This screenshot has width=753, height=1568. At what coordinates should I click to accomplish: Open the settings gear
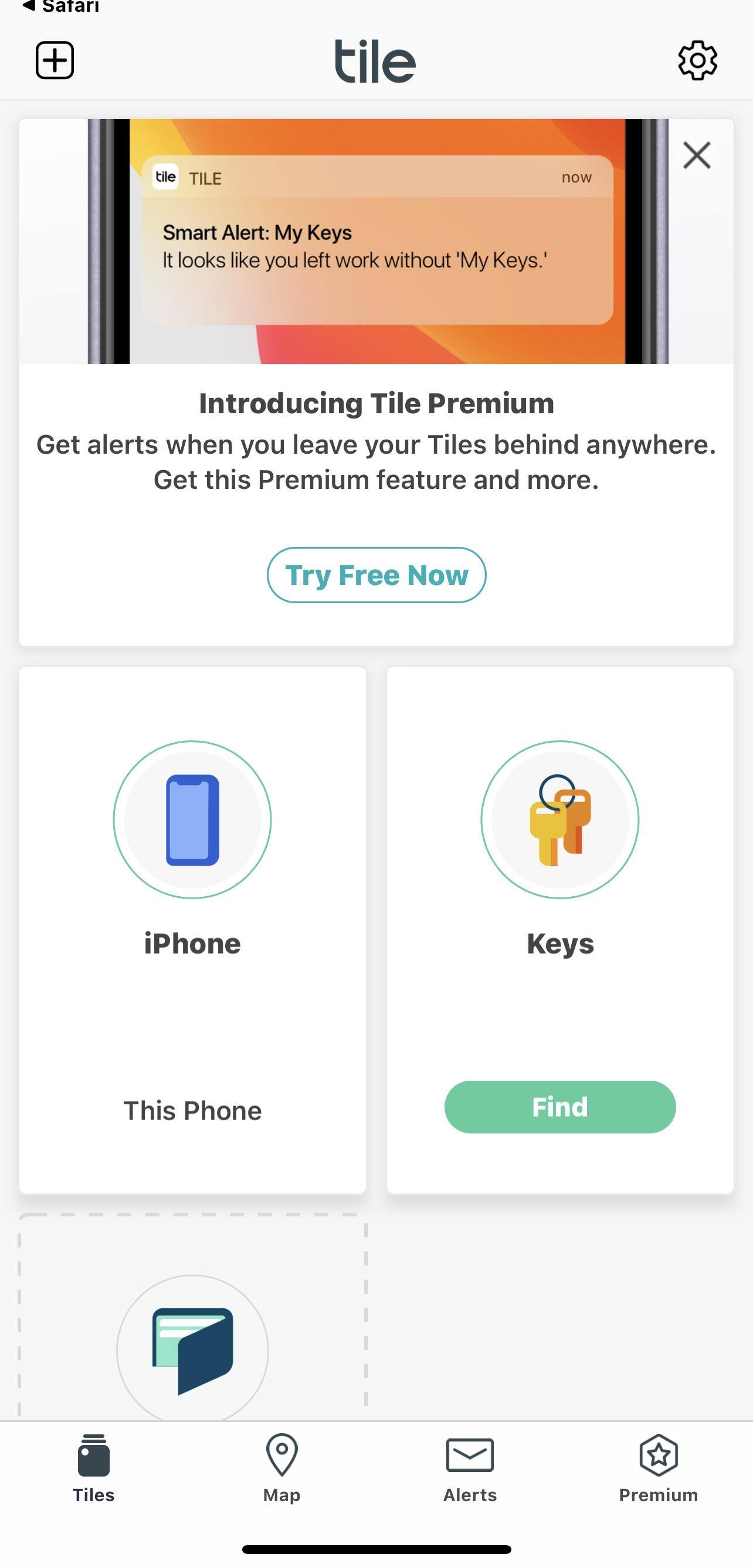(697, 60)
